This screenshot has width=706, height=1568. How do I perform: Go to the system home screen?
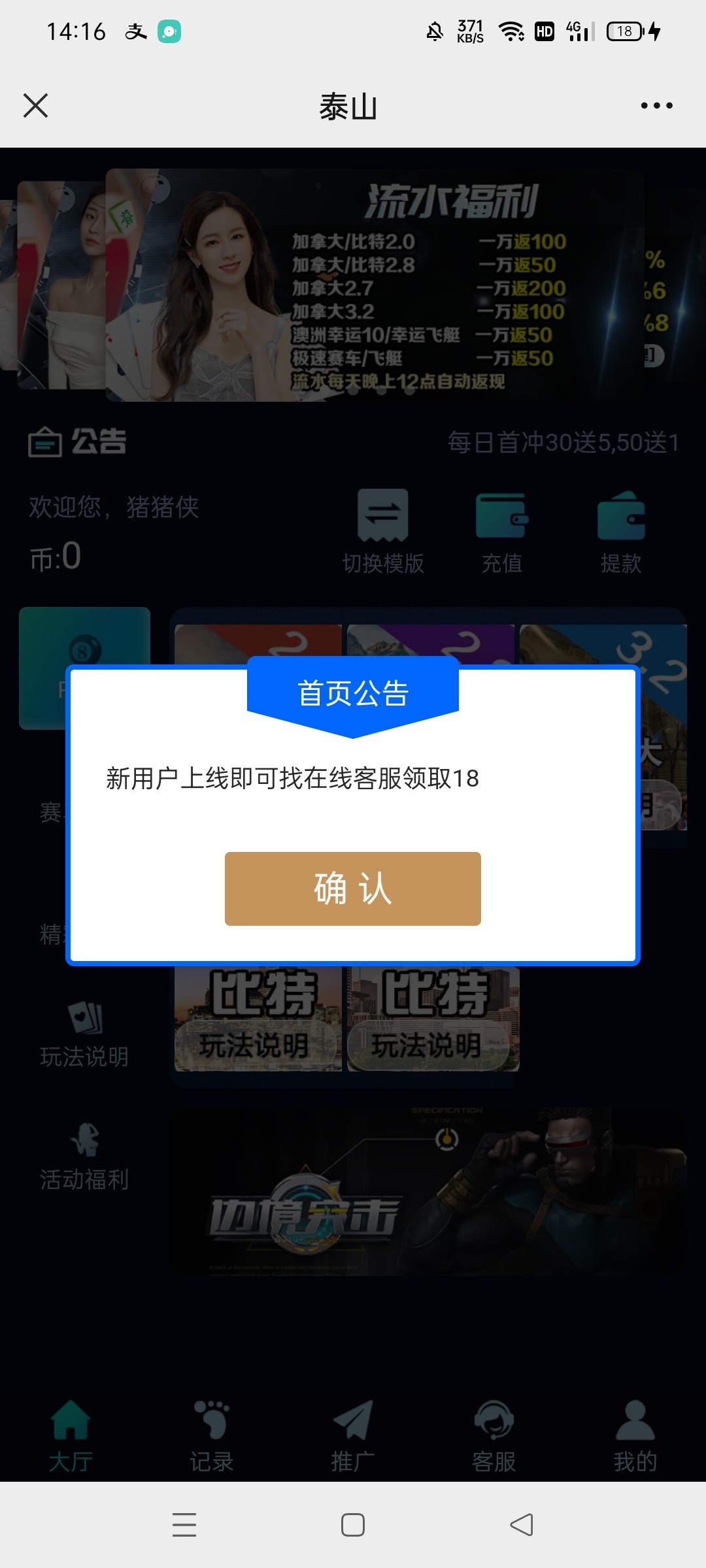353,1525
